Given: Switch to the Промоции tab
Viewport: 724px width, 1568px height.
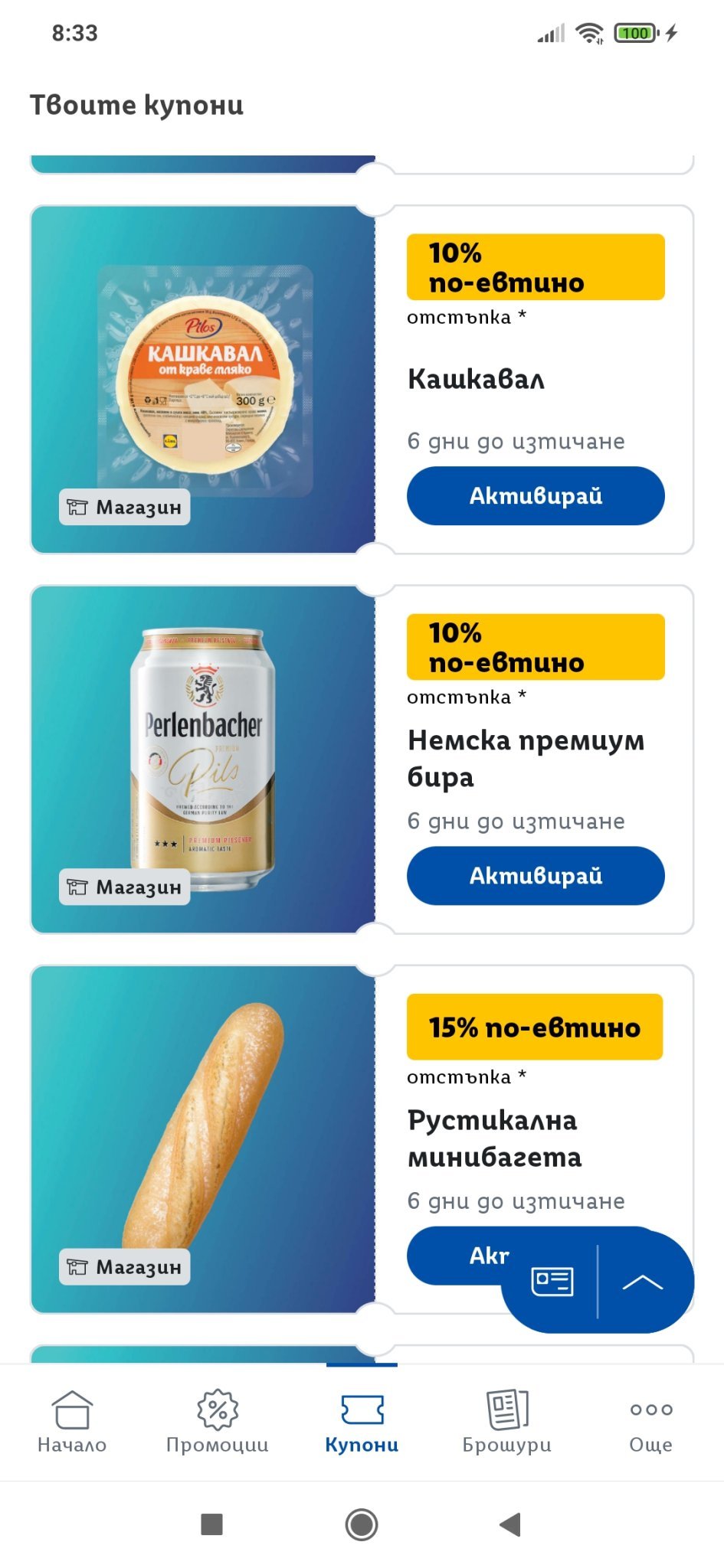Looking at the screenshot, I should (x=218, y=1422).
